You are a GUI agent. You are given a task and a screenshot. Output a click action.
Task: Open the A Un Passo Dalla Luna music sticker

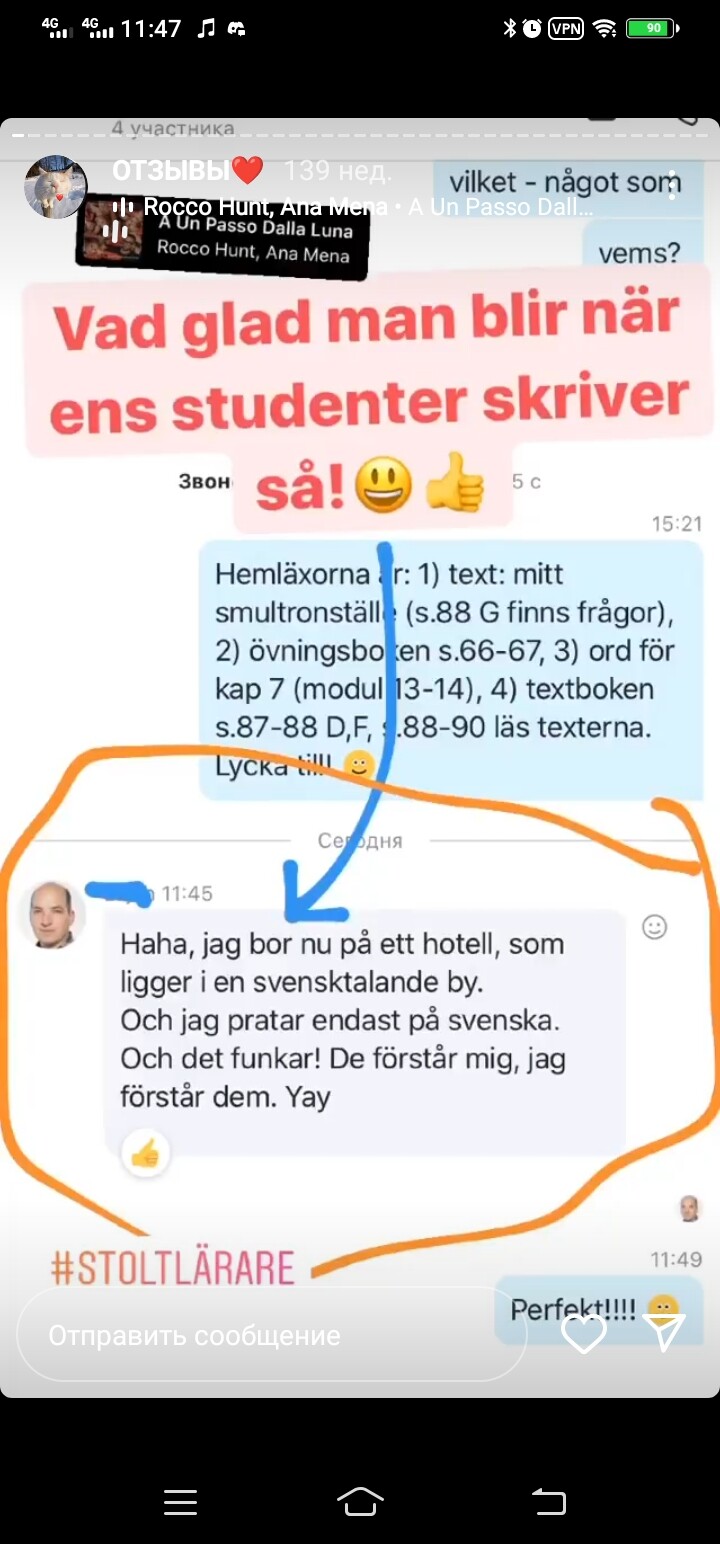pyautogui.click(x=223, y=239)
